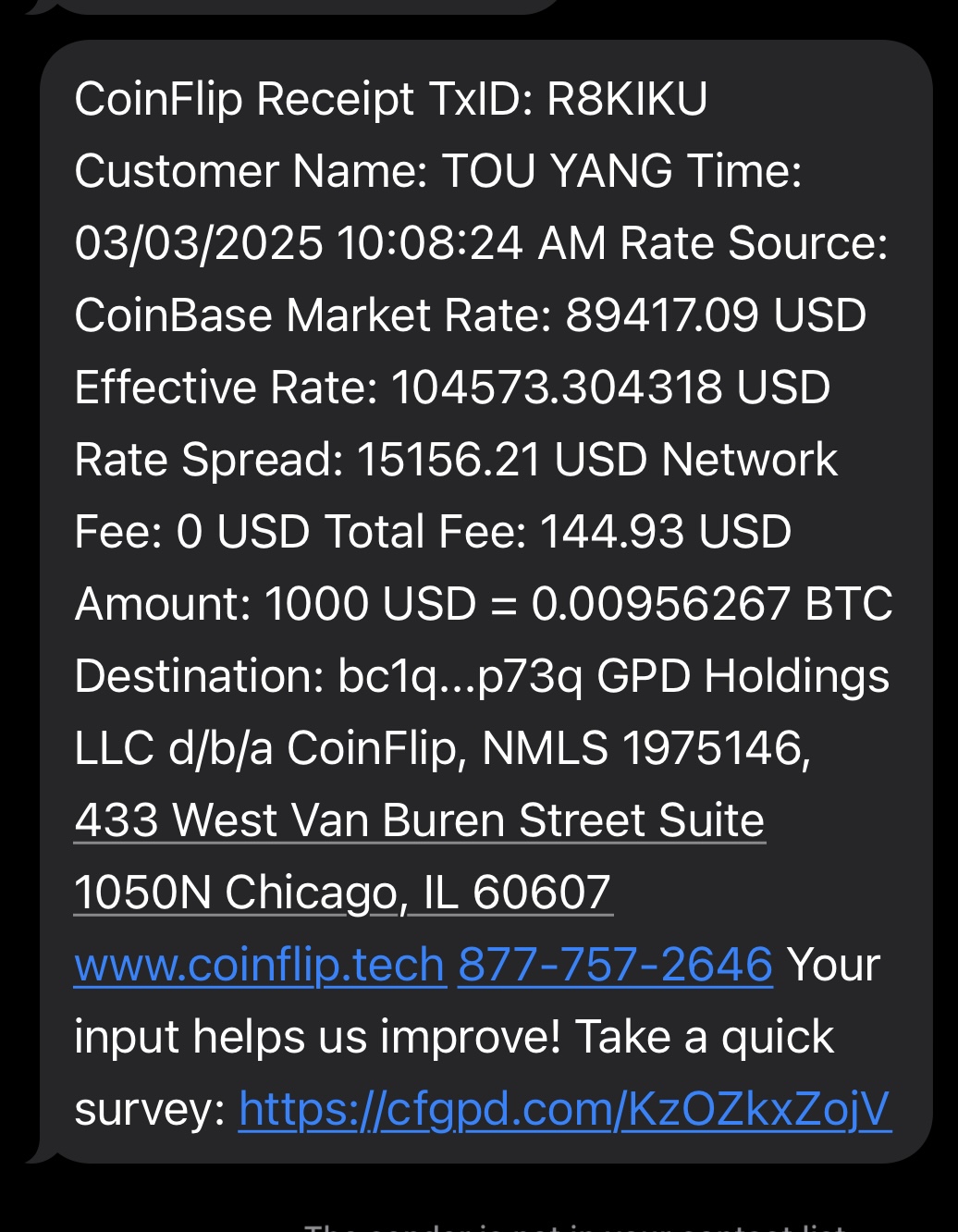Open the cfgpd.com survey link
958x1232 pixels.
tap(564, 1109)
